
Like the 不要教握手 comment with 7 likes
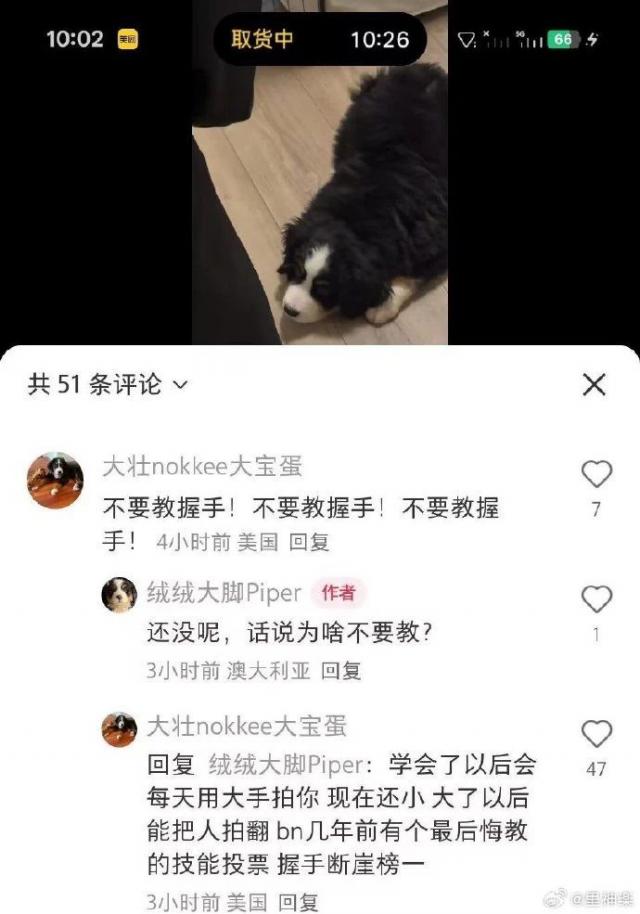click(x=596, y=474)
